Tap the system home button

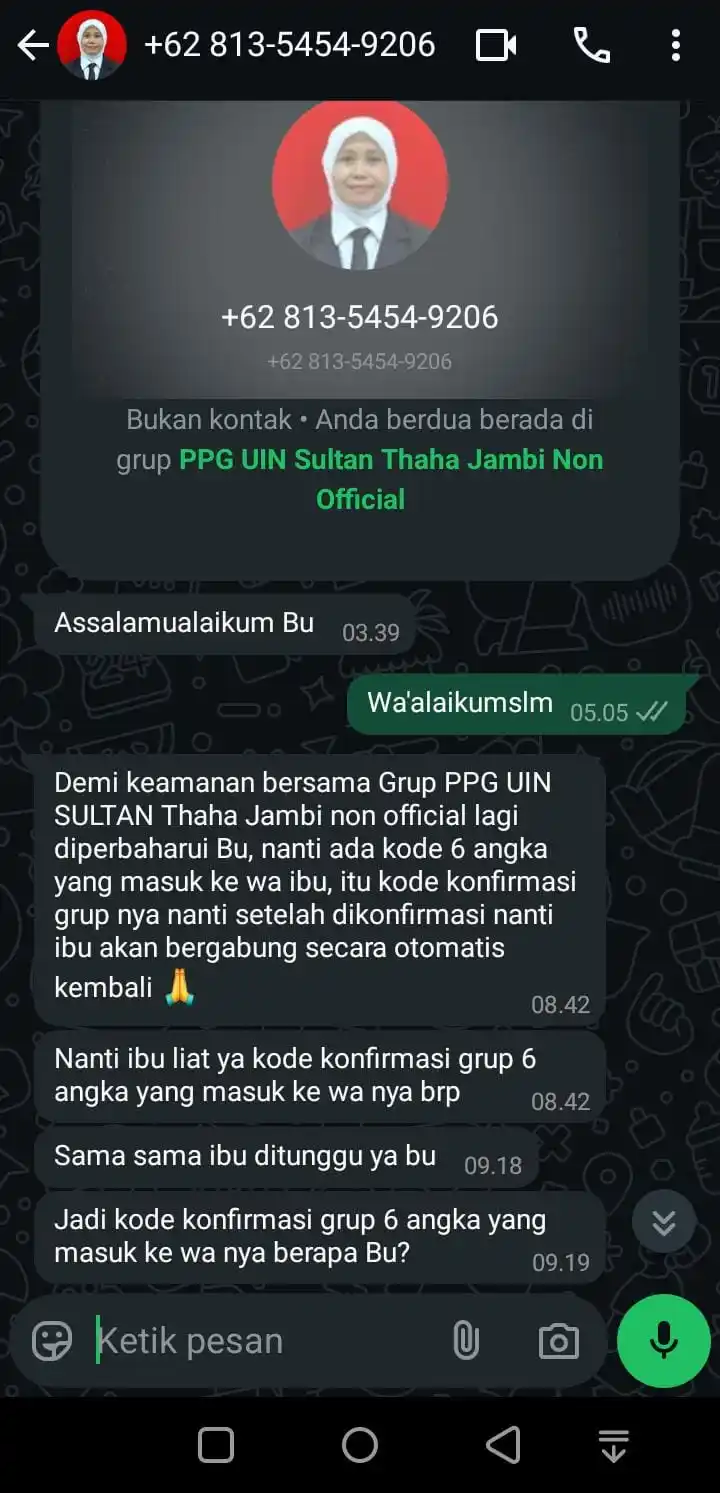pyautogui.click(x=360, y=1445)
